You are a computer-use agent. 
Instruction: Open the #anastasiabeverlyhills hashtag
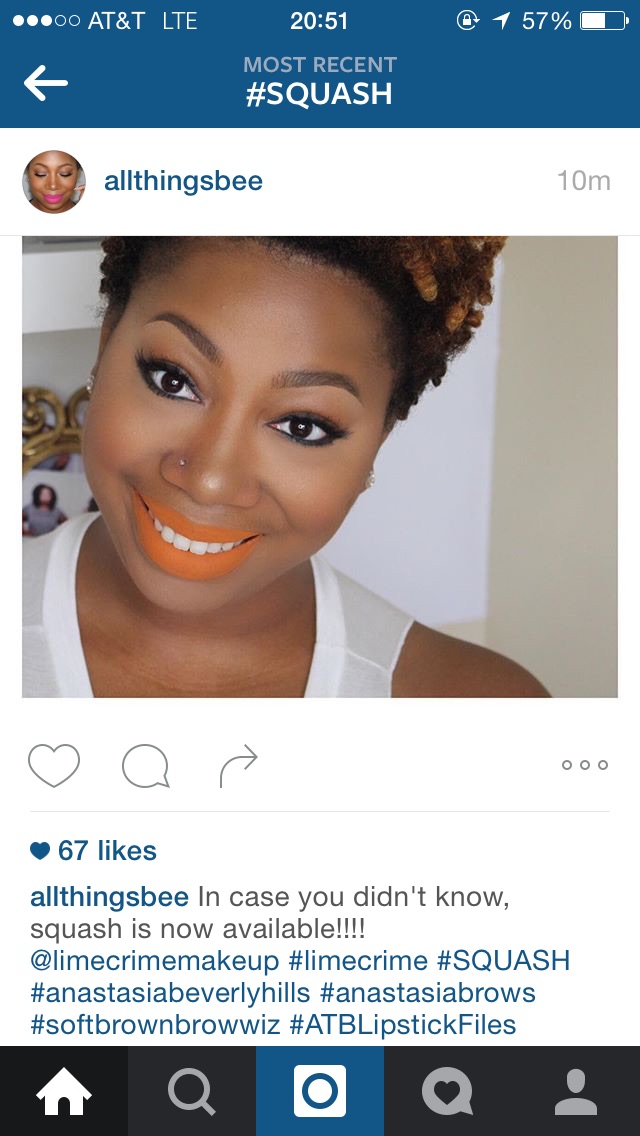tap(170, 993)
